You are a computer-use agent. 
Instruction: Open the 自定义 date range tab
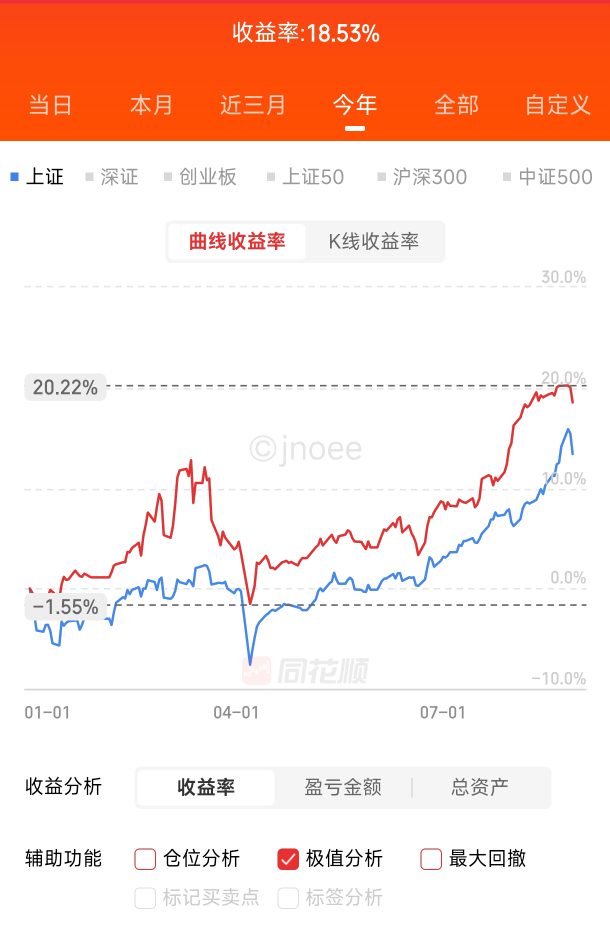pos(558,105)
